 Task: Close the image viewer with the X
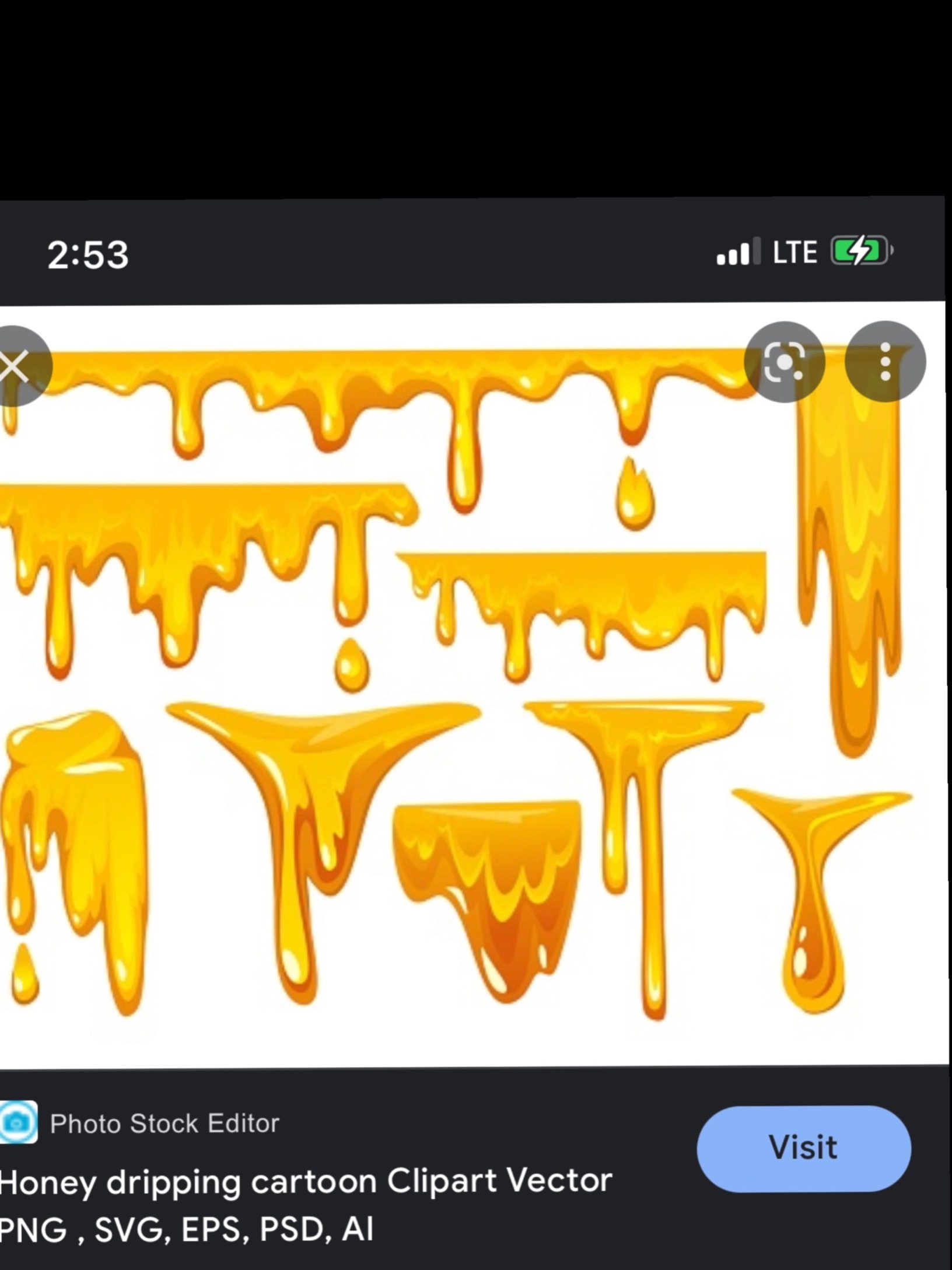point(13,366)
